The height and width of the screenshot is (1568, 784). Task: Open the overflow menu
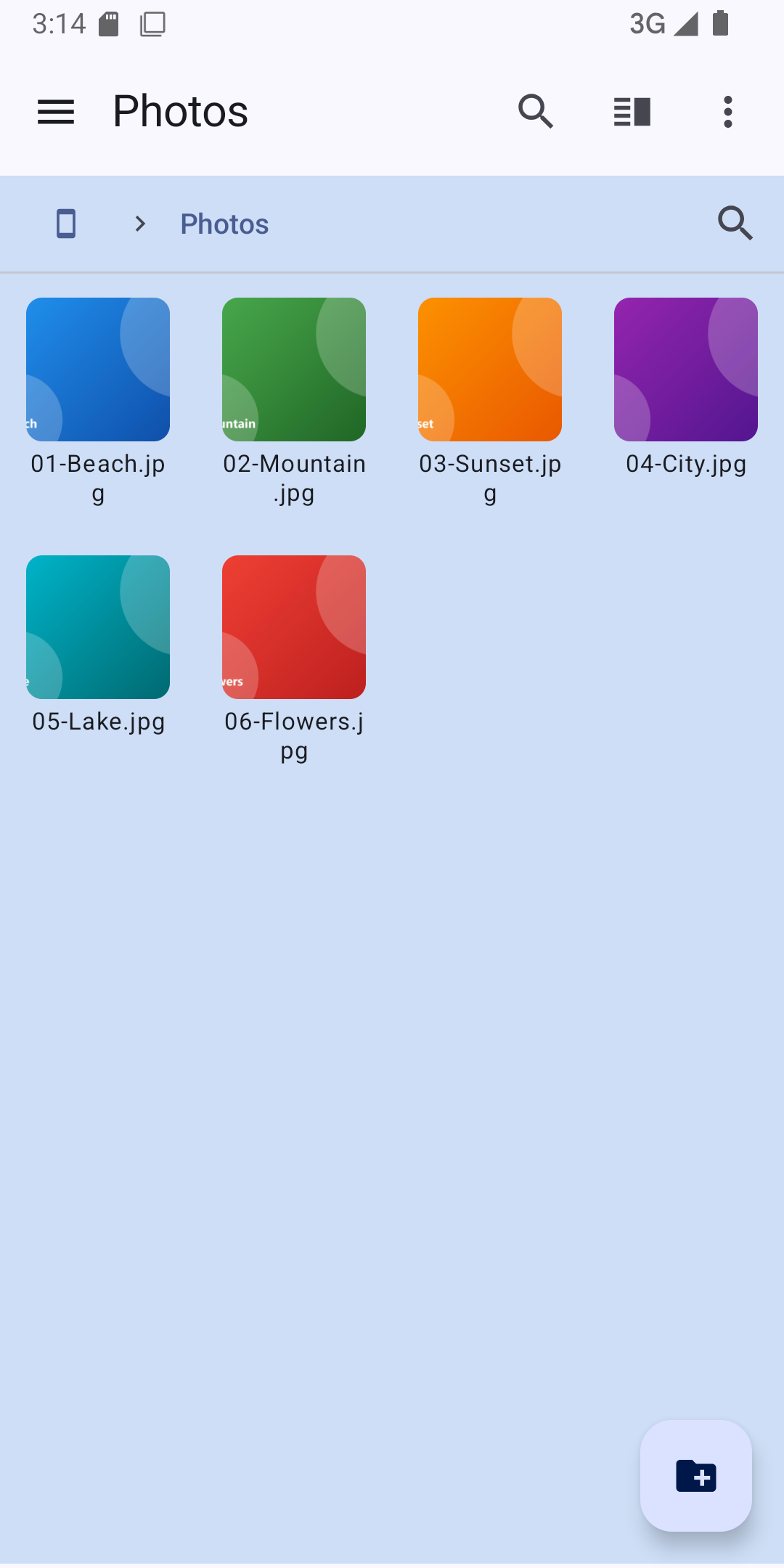728,112
